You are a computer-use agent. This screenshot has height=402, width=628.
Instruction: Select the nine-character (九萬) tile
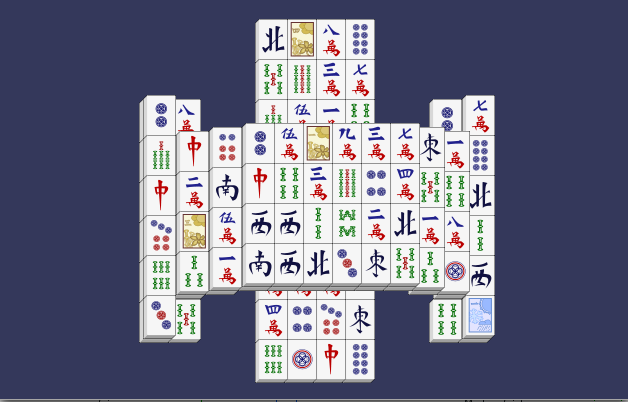point(347,142)
